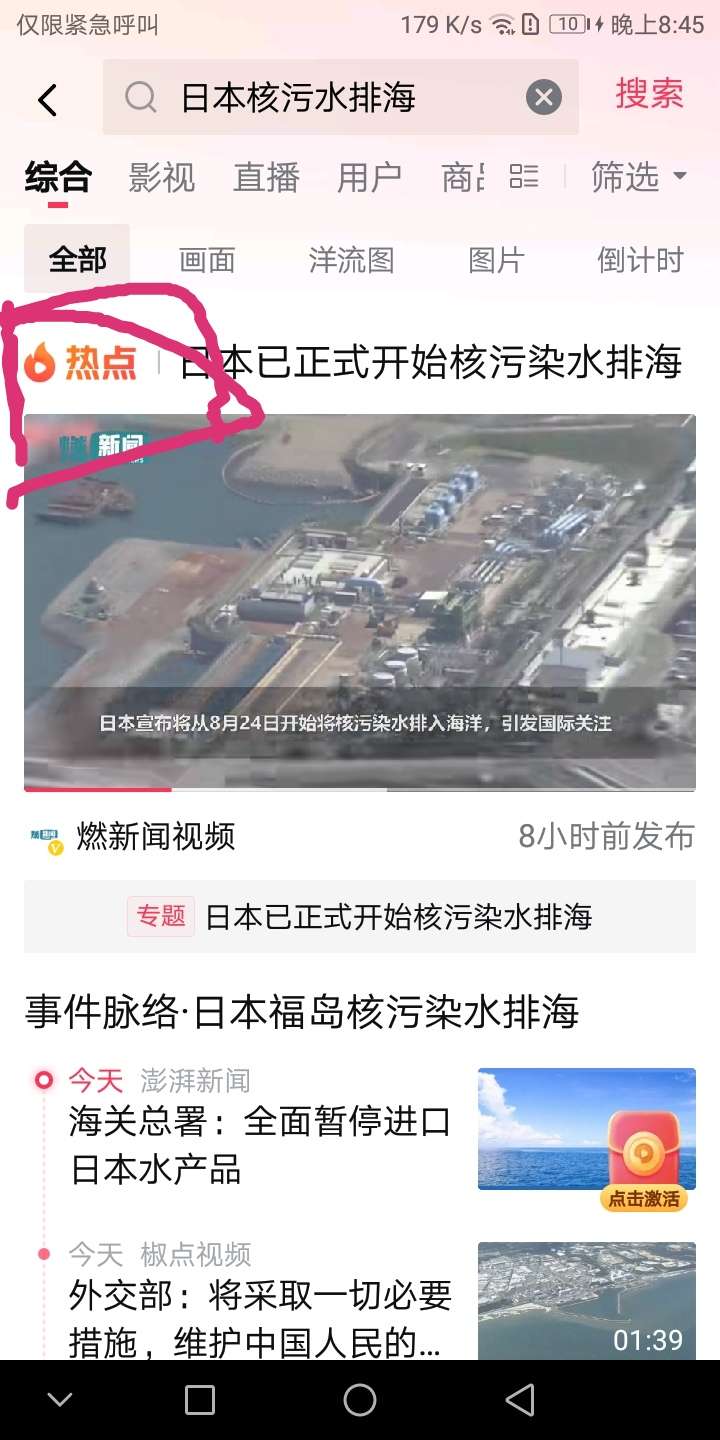
Task: Switch to the 直播 tab
Action: [266, 178]
